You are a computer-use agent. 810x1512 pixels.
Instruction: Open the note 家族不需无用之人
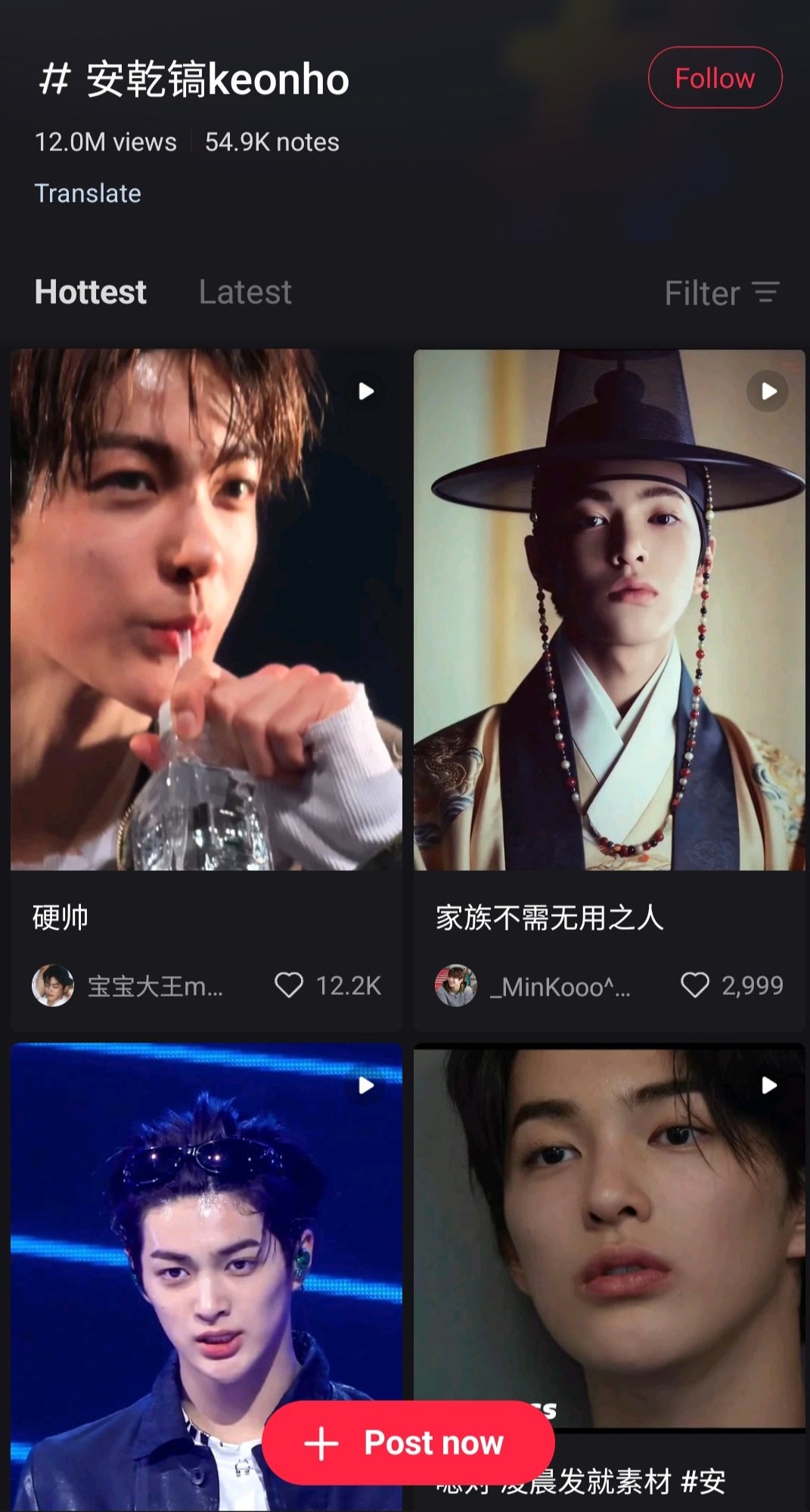pyautogui.click(x=609, y=609)
